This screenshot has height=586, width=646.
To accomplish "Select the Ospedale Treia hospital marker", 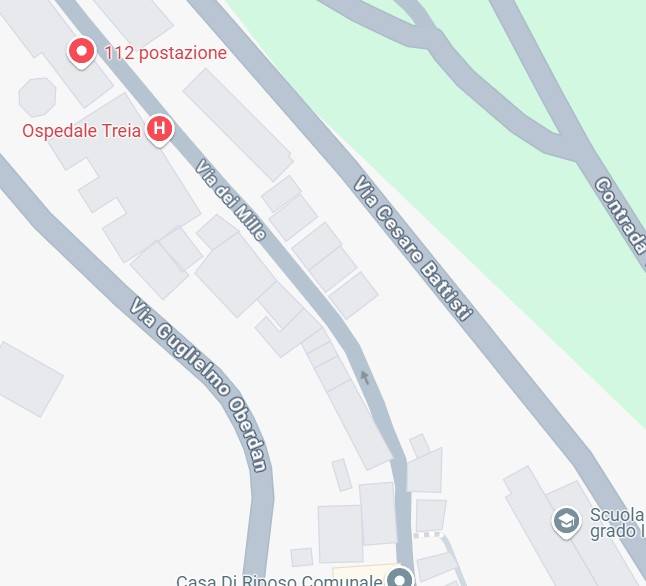I will coord(159,129).
